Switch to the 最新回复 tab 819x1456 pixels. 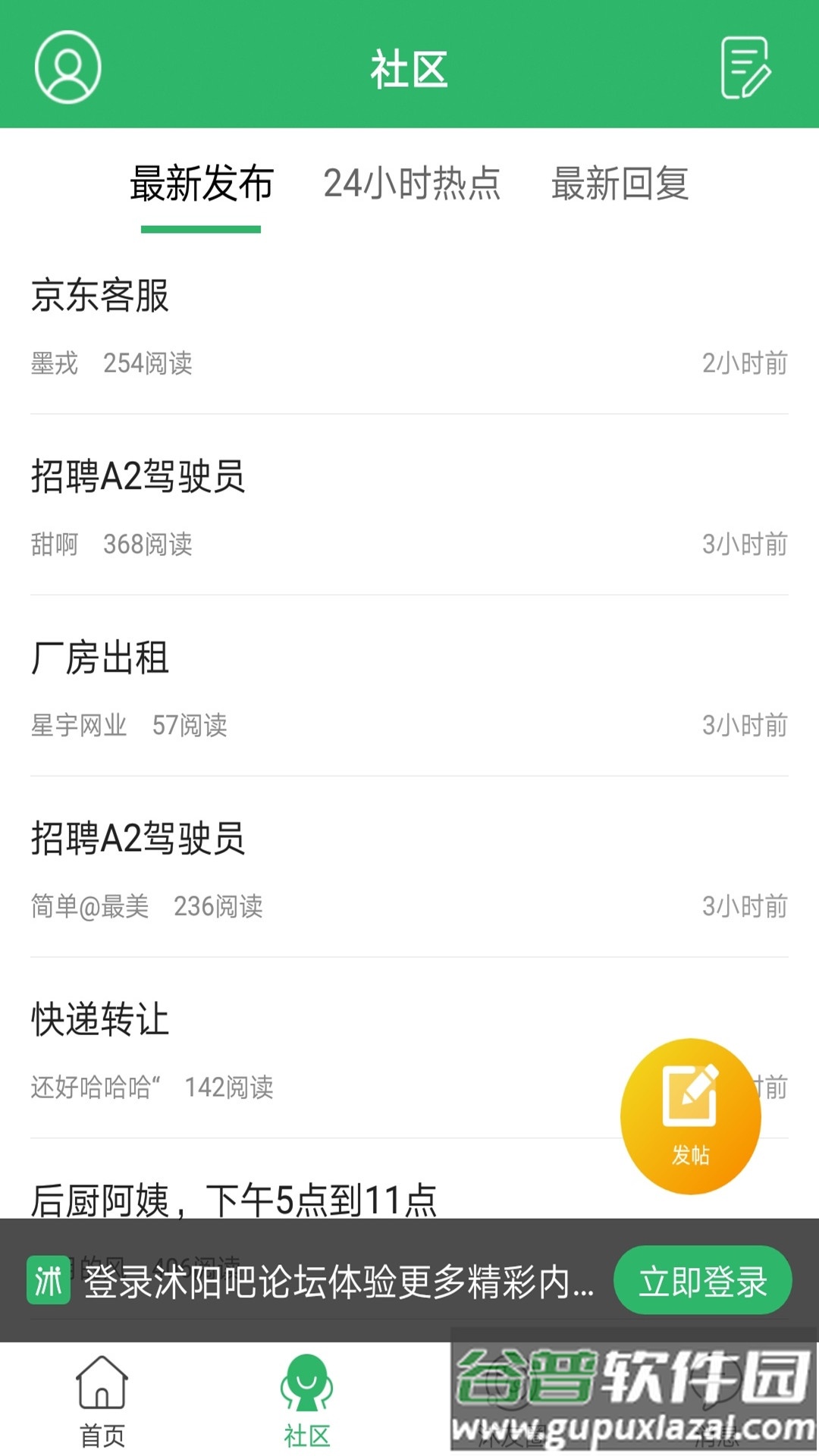click(620, 186)
